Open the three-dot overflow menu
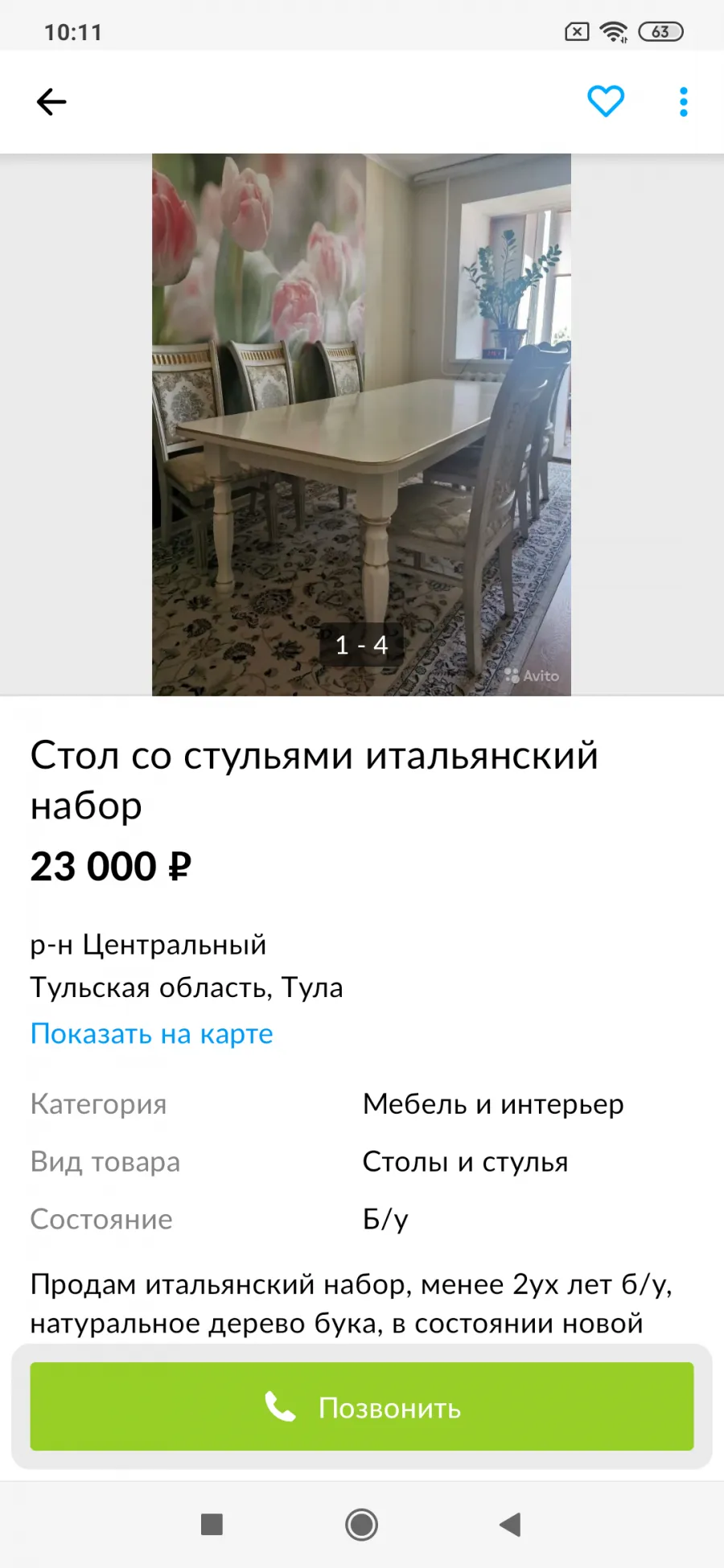 pyautogui.click(x=684, y=102)
